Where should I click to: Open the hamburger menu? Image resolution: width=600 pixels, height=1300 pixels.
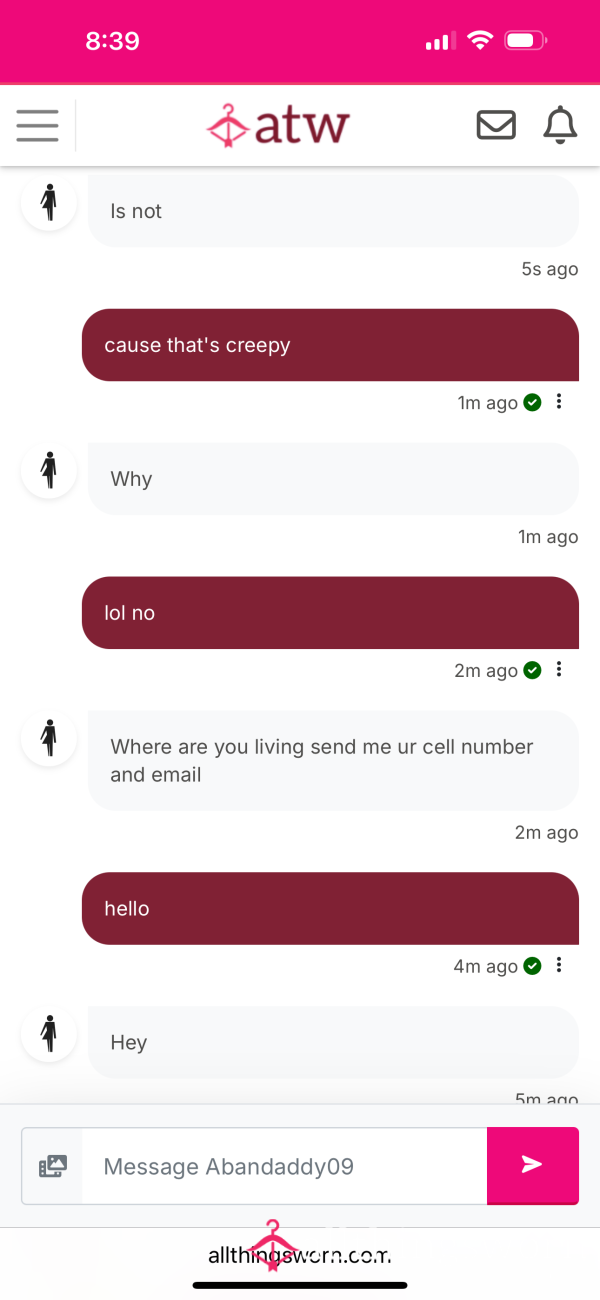[x=38, y=125]
